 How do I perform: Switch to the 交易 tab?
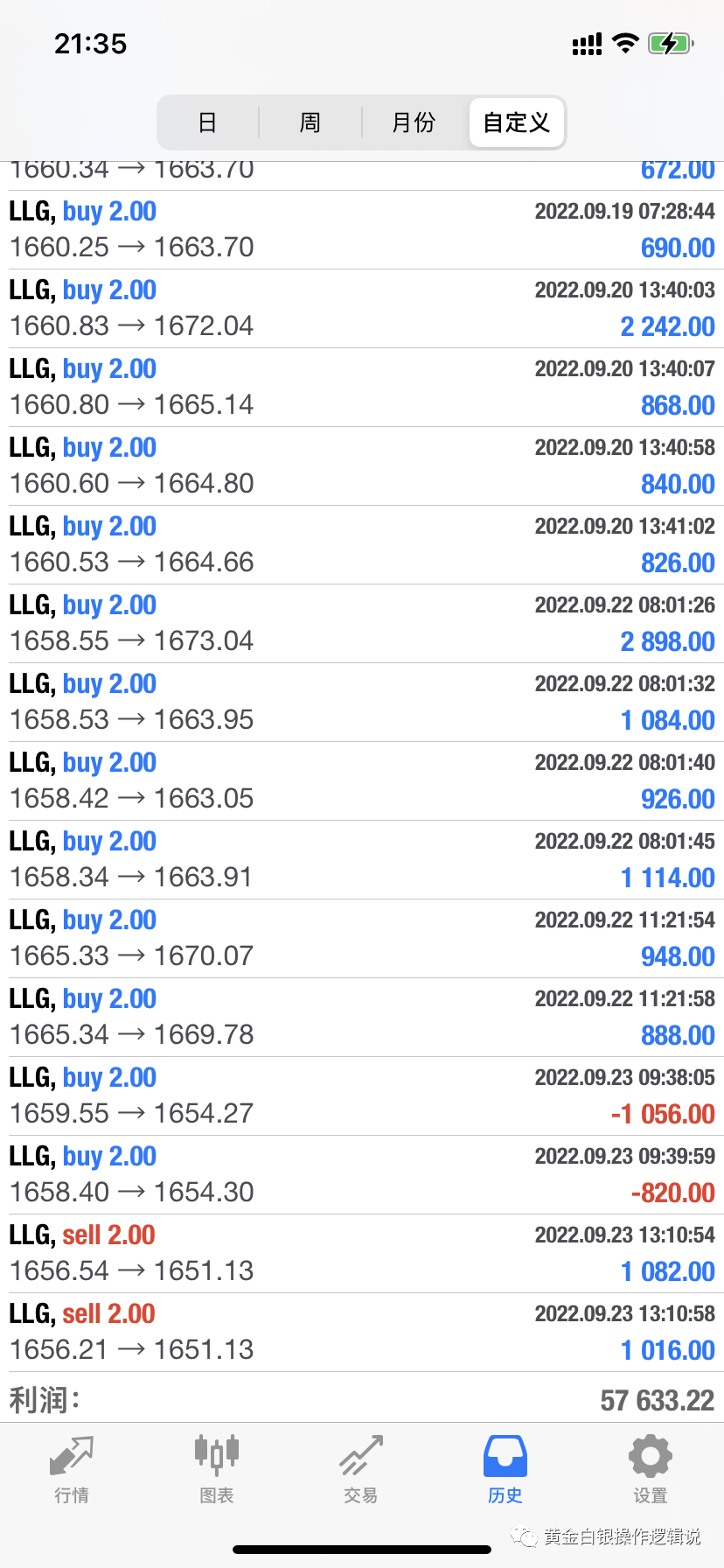[361, 1470]
